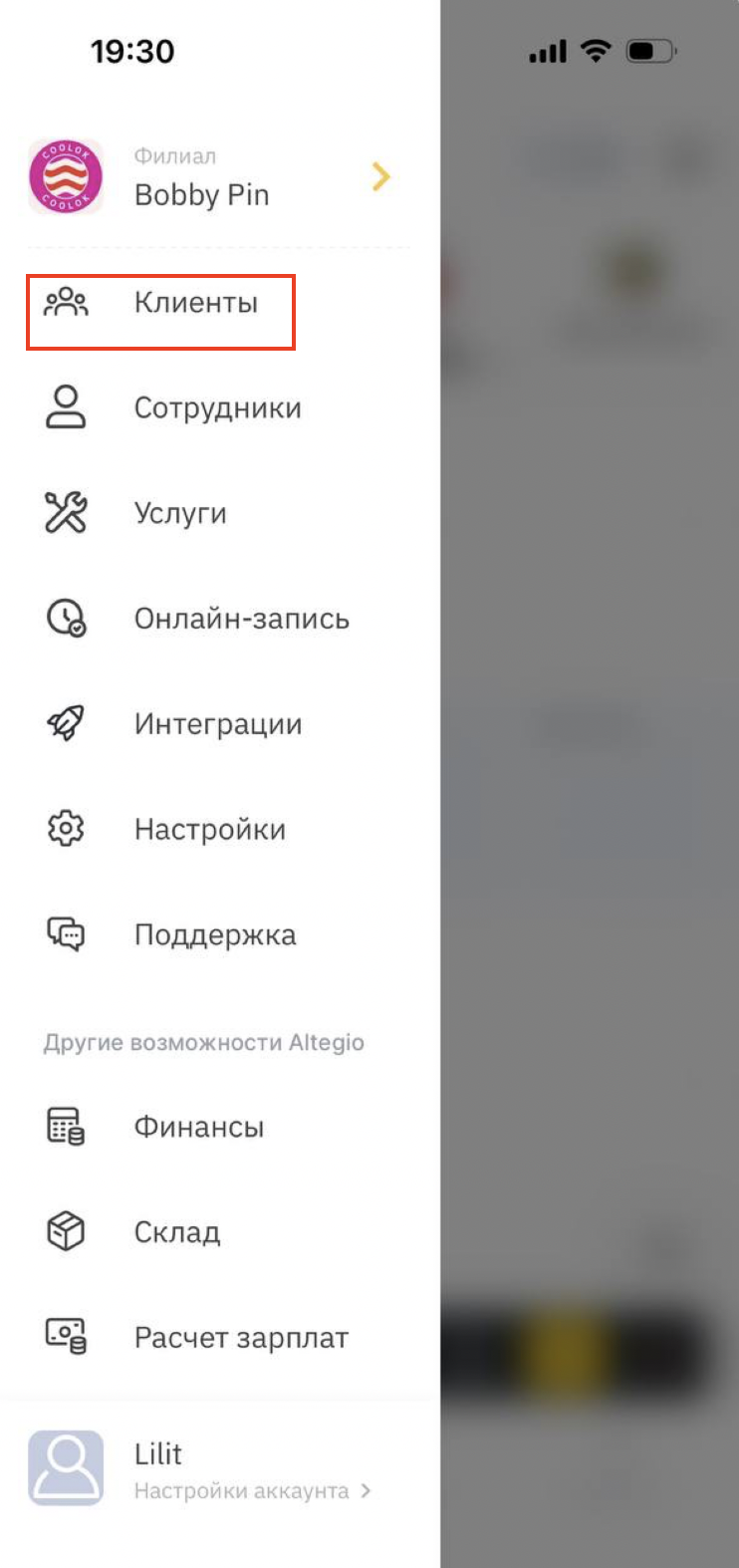The image size is (739, 1568).
Task: Open Интеграции
Action: pyautogui.click(x=219, y=724)
